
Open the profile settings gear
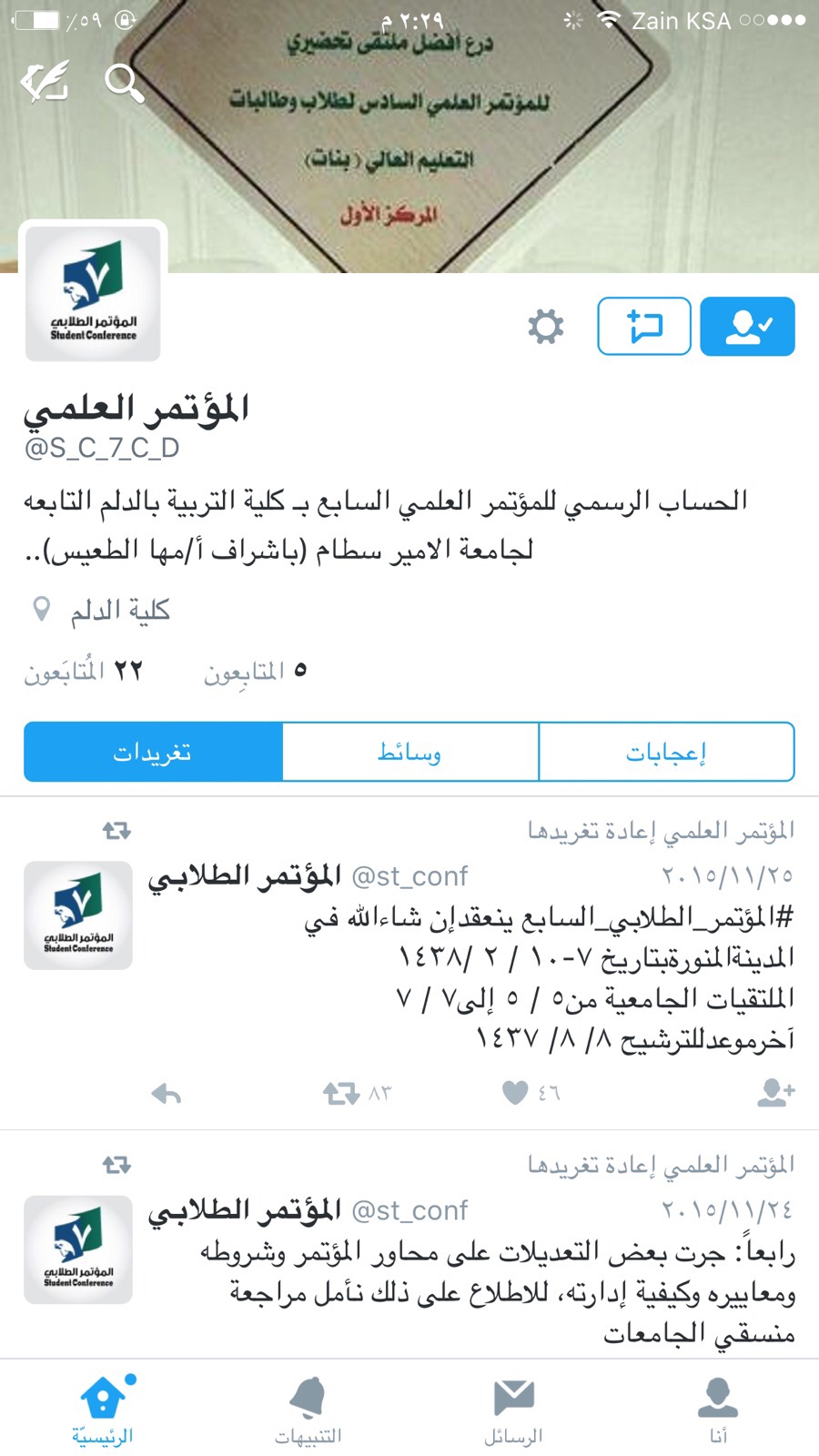click(546, 326)
